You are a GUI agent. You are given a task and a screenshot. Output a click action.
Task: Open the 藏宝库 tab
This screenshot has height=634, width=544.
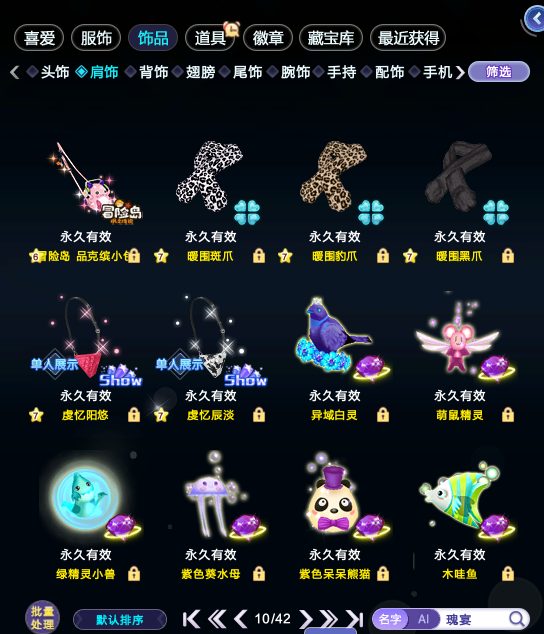330,38
